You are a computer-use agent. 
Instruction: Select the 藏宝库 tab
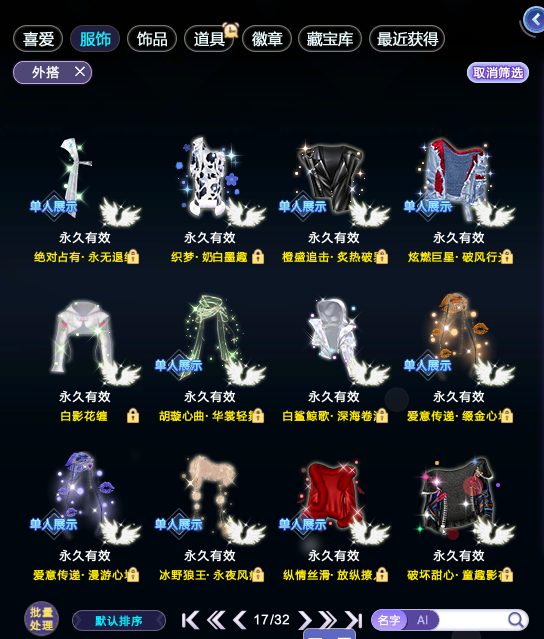coord(330,39)
